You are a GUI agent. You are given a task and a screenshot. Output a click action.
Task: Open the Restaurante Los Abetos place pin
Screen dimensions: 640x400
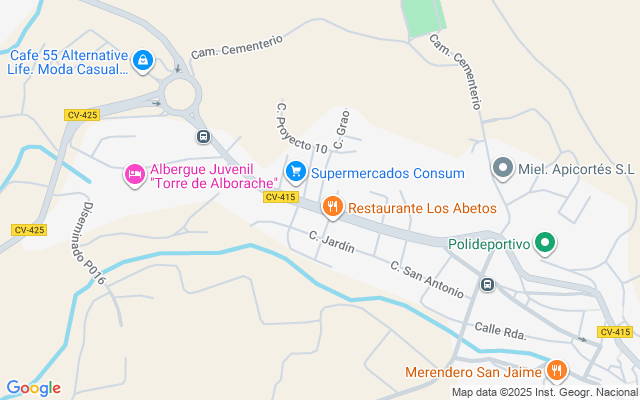(333, 208)
